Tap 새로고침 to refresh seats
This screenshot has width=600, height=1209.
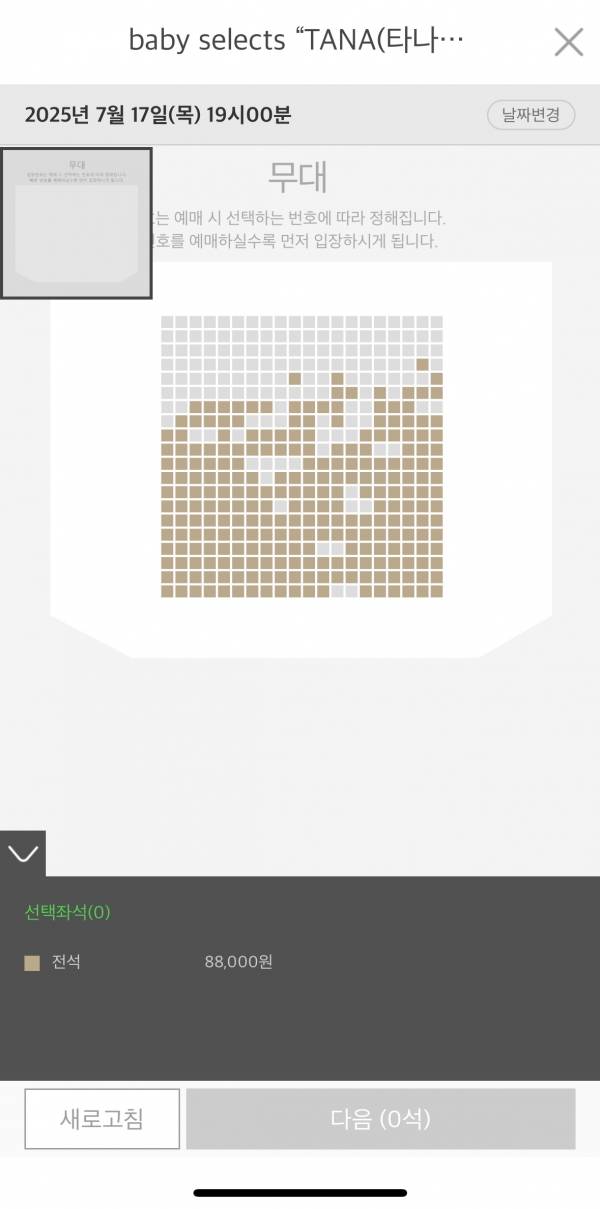tap(102, 1118)
